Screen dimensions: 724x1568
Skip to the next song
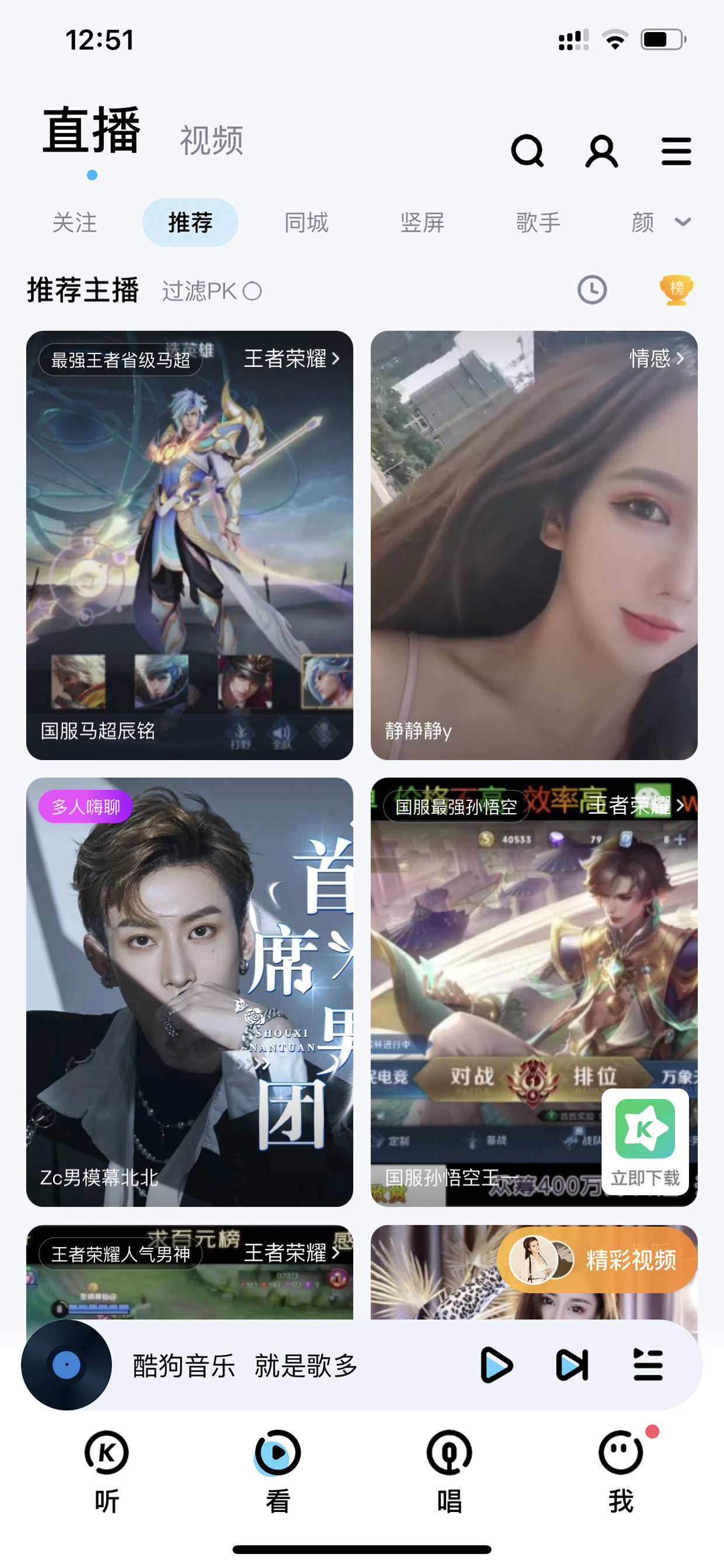coord(572,1365)
